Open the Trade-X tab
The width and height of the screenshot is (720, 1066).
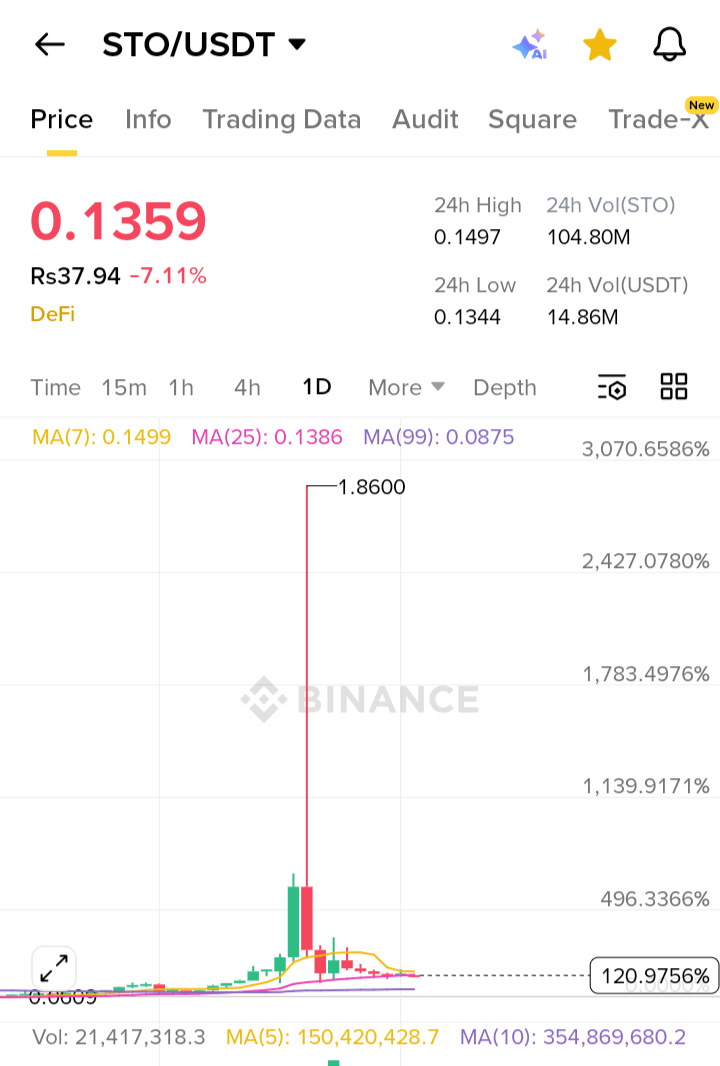[x=658, y=120]
